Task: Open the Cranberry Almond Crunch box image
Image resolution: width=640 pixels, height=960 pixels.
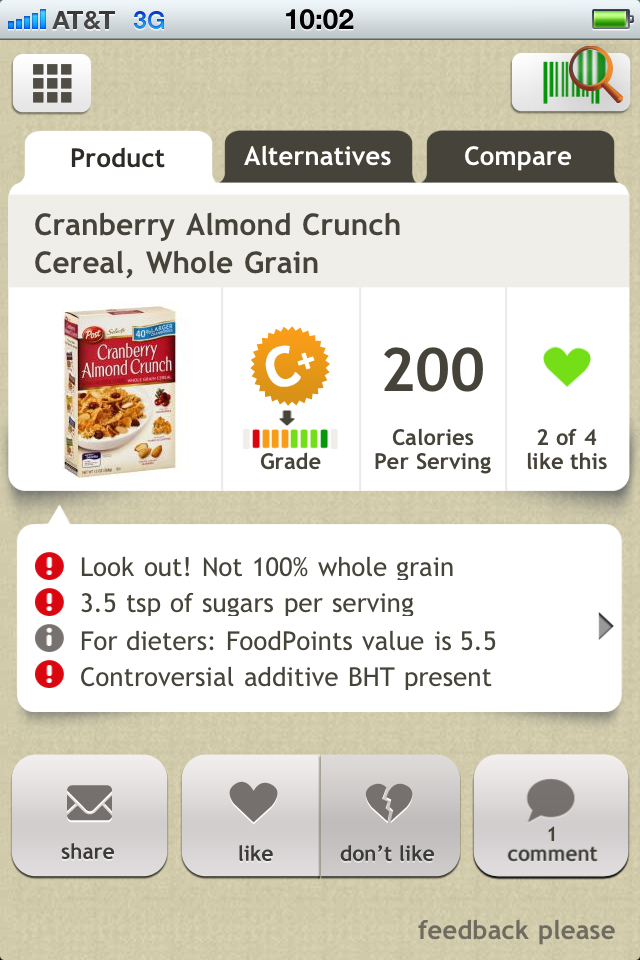Action: coord(119,389)
